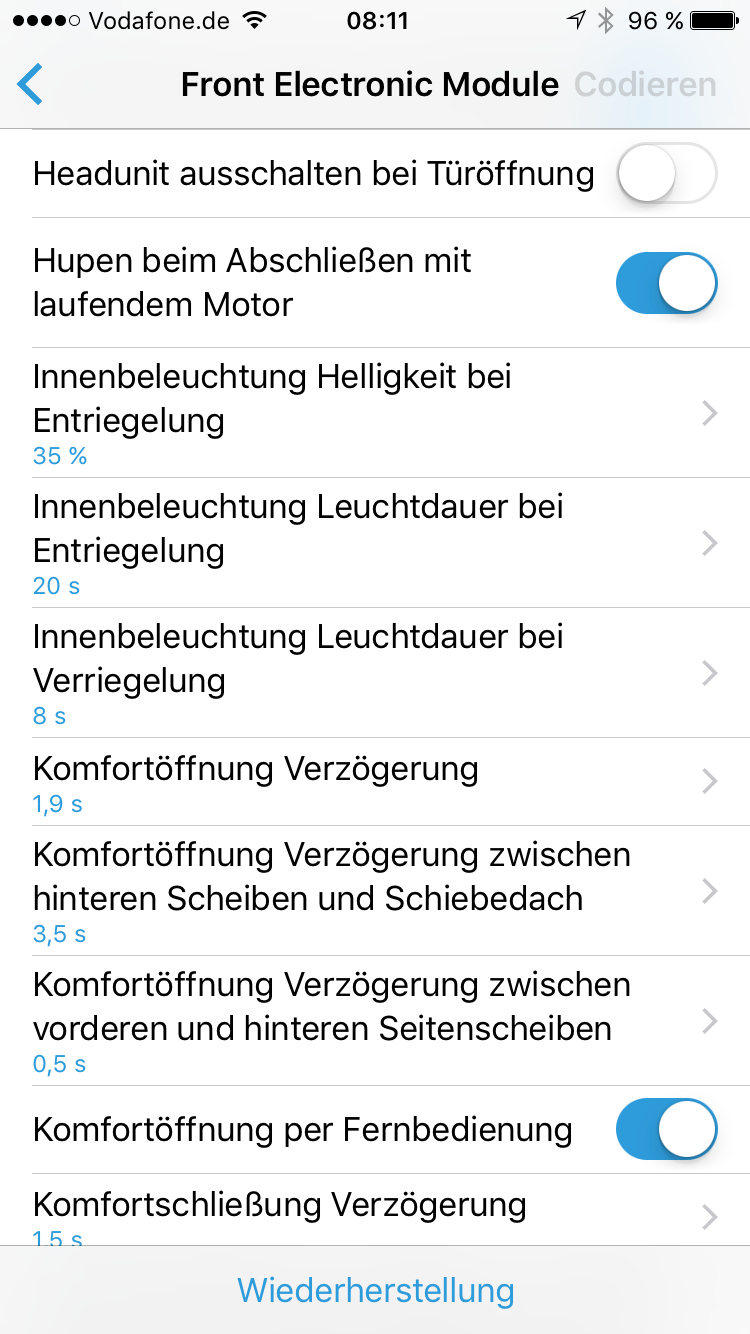This screenshot has height=1334, width=750.
Task: Turn off Hupen beim Abschließen mit laufendem Motor
Action: 667,283
